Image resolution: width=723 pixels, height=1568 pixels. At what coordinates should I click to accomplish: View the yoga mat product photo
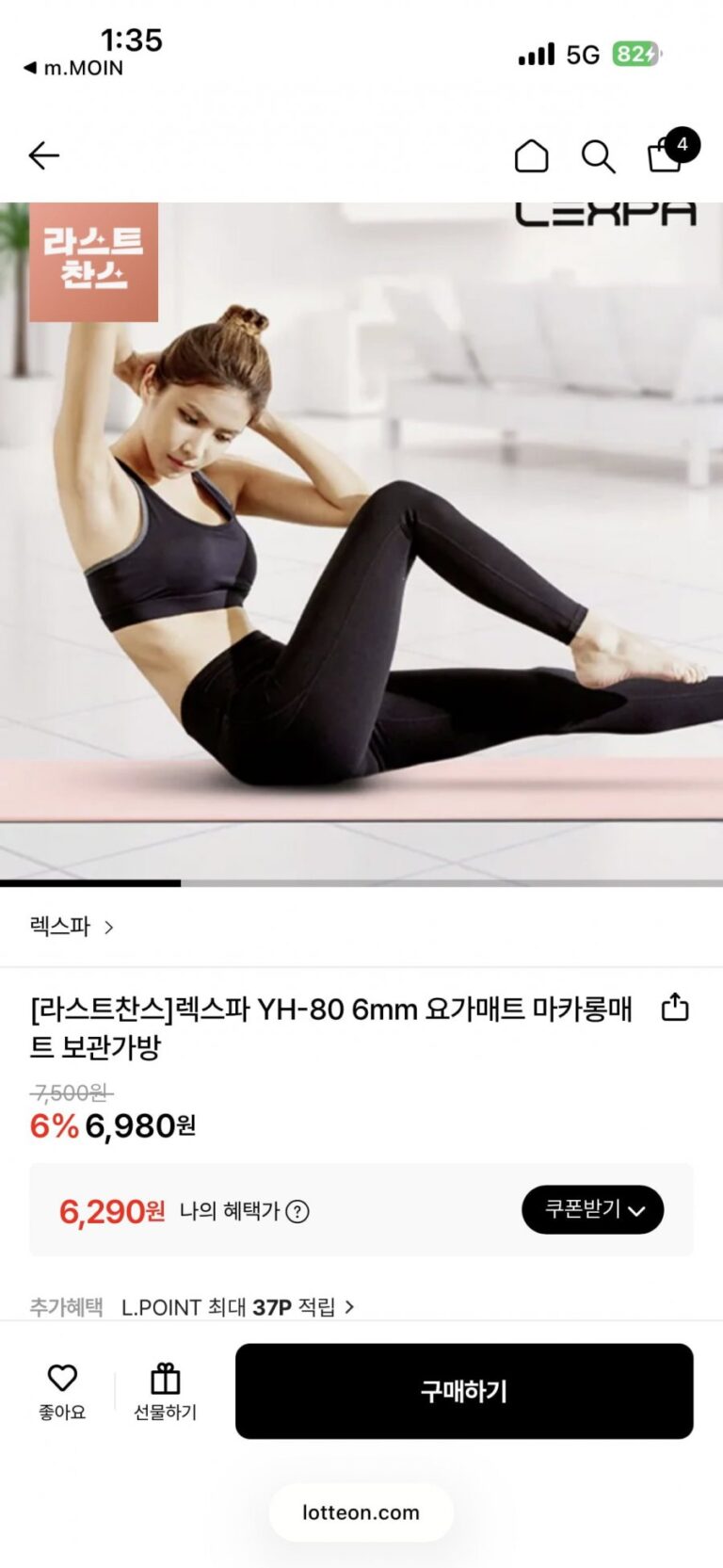[x=361, y=544]
